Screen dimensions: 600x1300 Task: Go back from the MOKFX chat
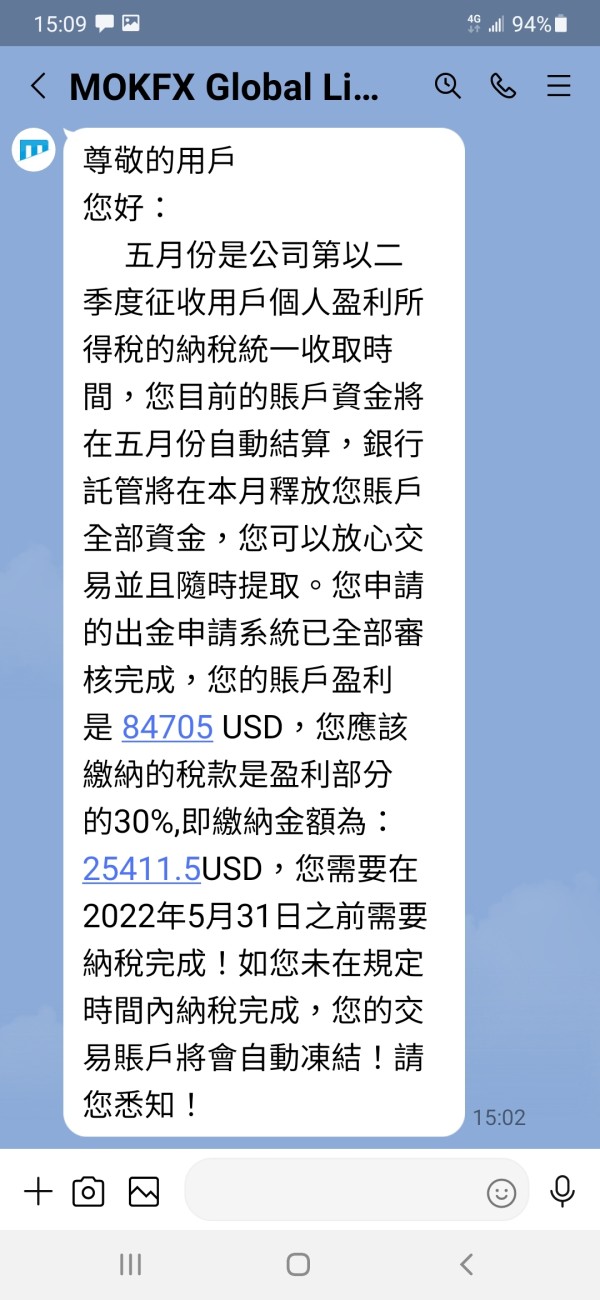(38, 87)
